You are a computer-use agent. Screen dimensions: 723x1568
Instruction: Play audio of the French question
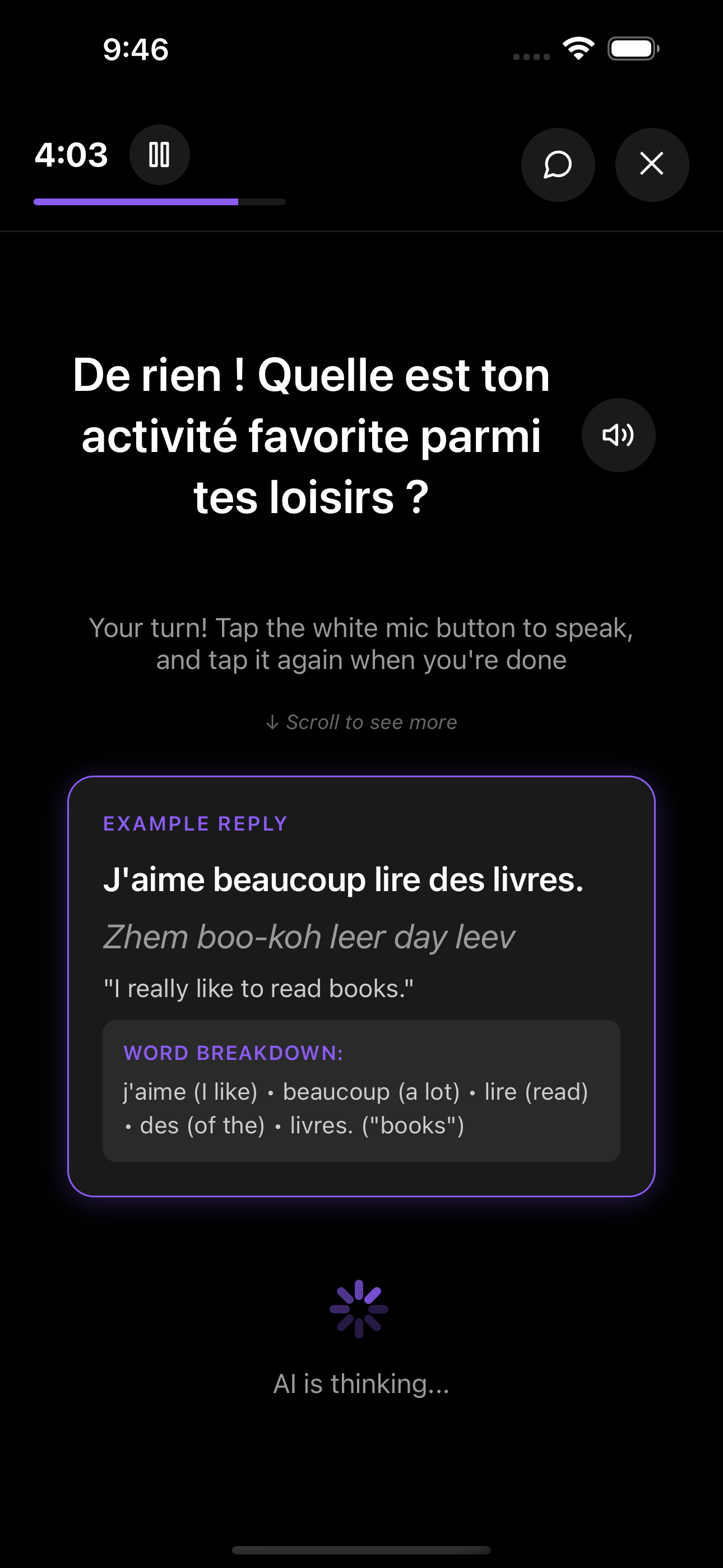pyautogui.click(x=618, y=435)
